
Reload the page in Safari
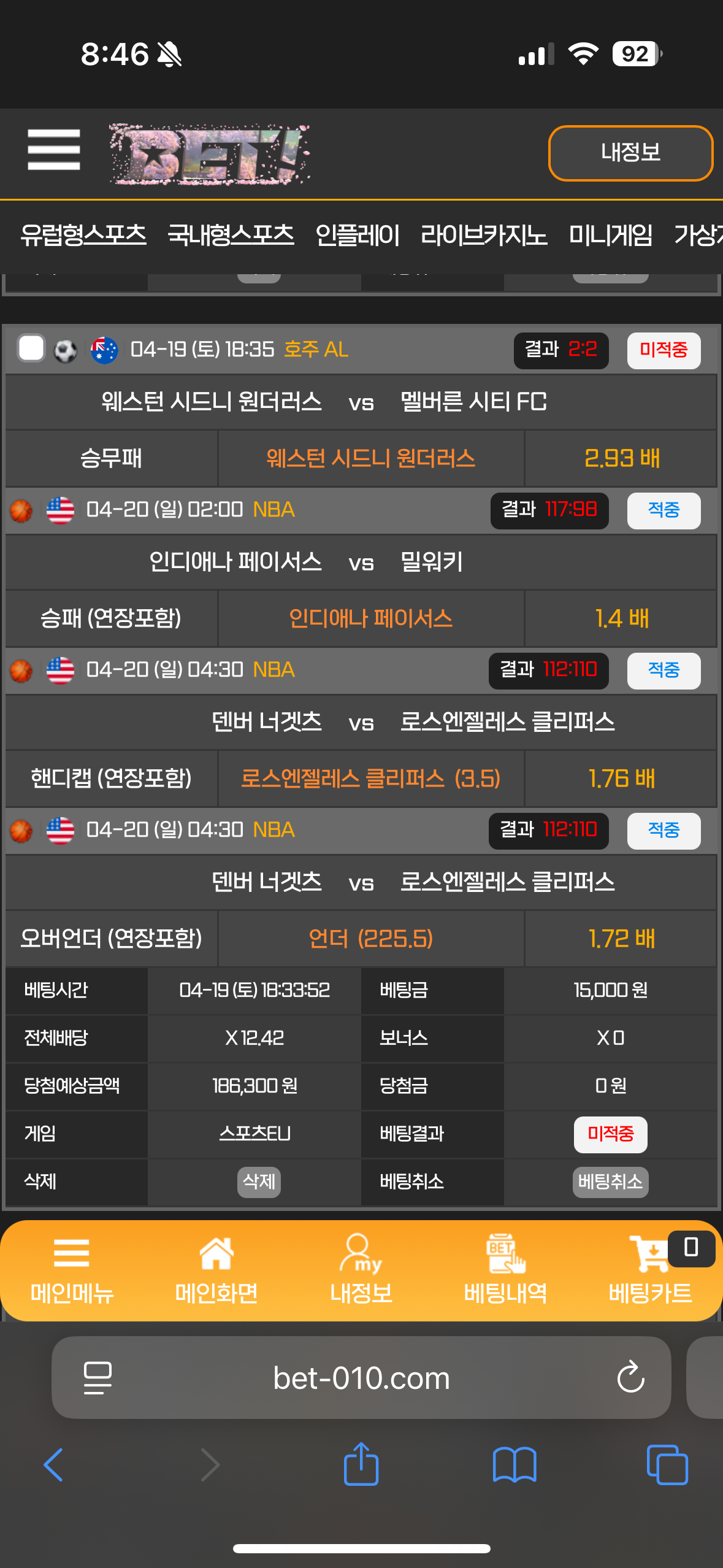tap(630, 1378)
